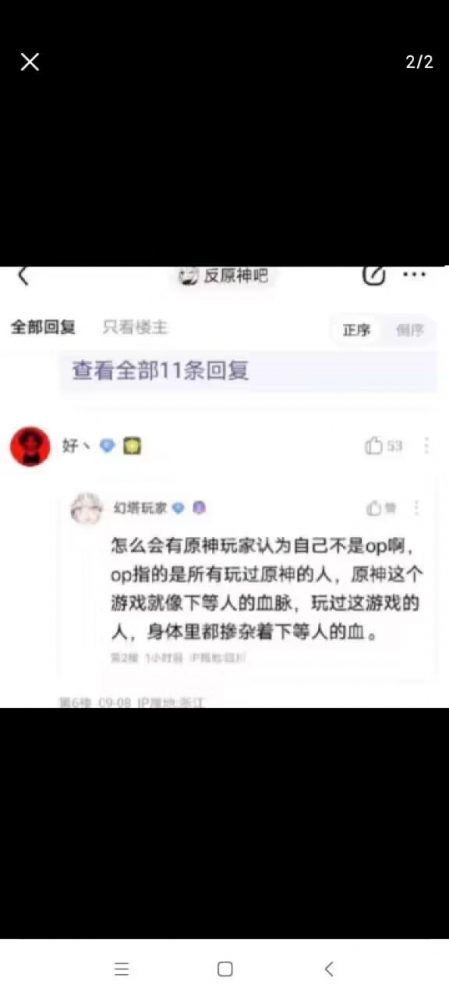Go to the home screen
The height and width of the screenshot is (999, 449).
point(225,969)
